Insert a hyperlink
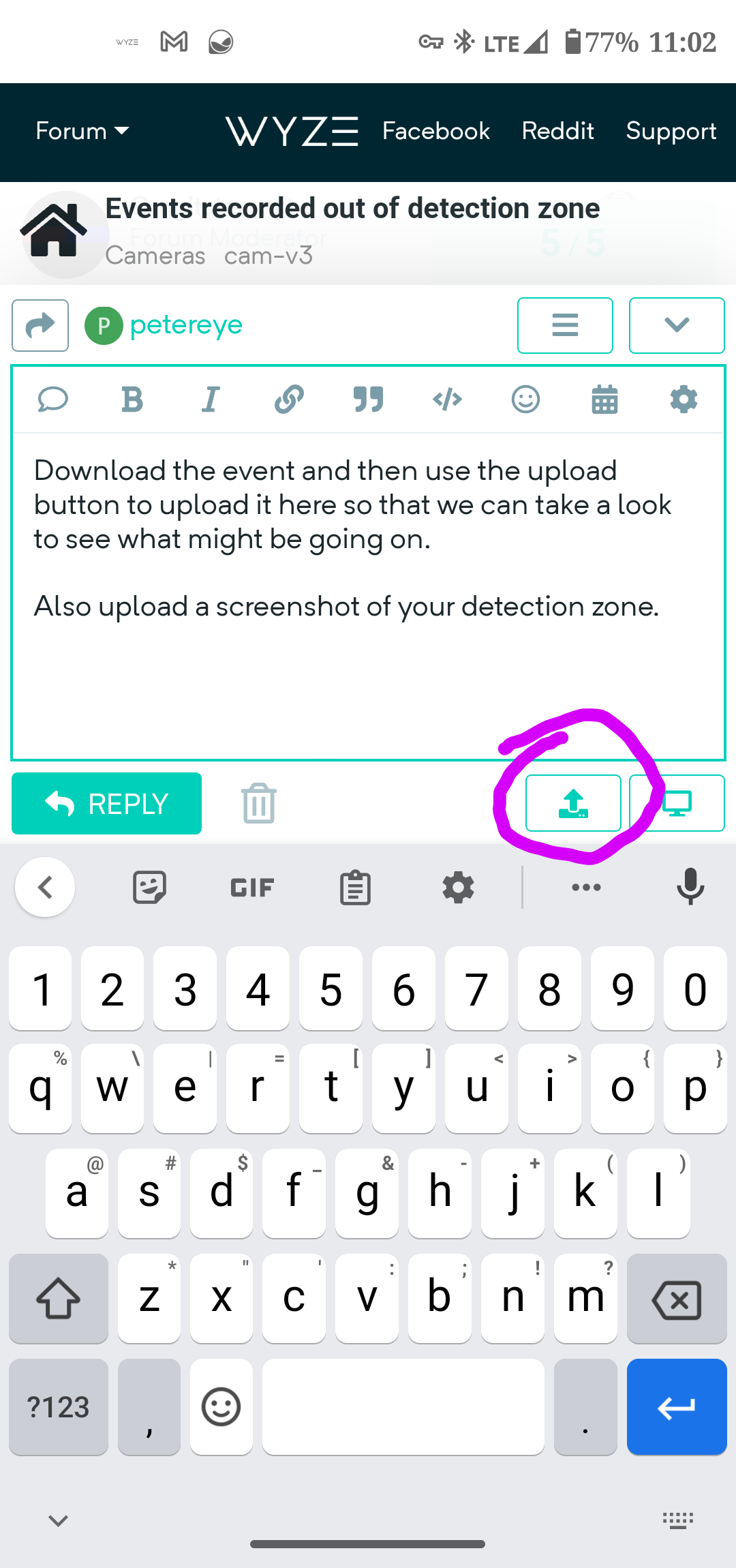The width and height of the screenshot is (736, 1568). tap(289, 399)
